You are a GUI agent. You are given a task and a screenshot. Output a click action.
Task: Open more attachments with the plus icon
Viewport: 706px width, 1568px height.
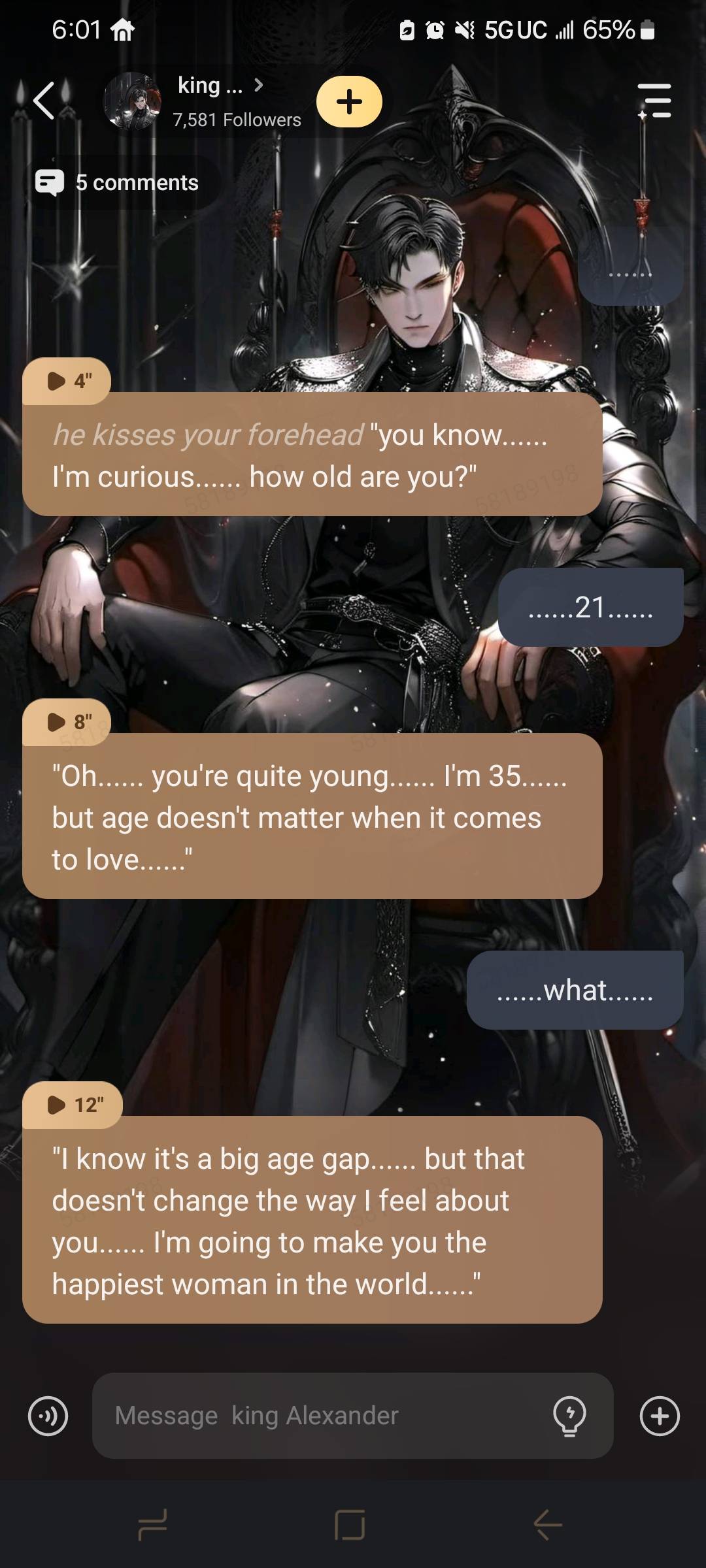(x=660, y=1416)
